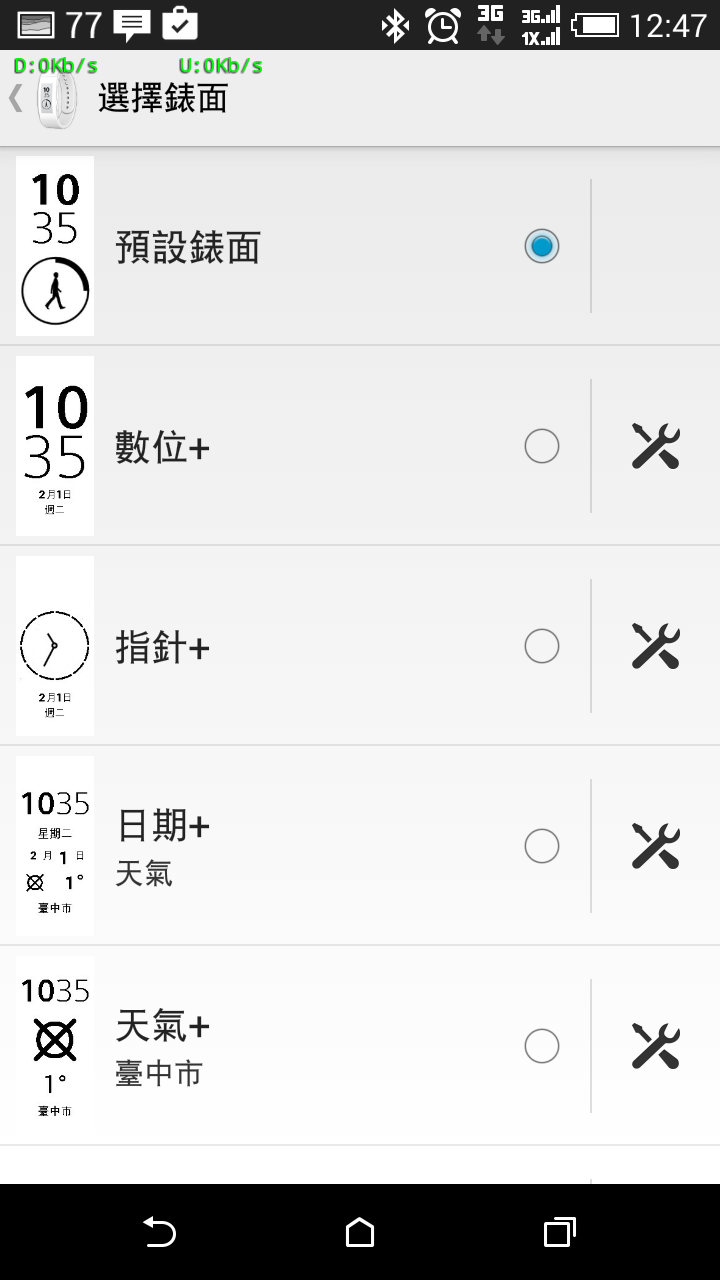Tap the system home button
The image size is (720, 1280).
tap(360, 1233)
